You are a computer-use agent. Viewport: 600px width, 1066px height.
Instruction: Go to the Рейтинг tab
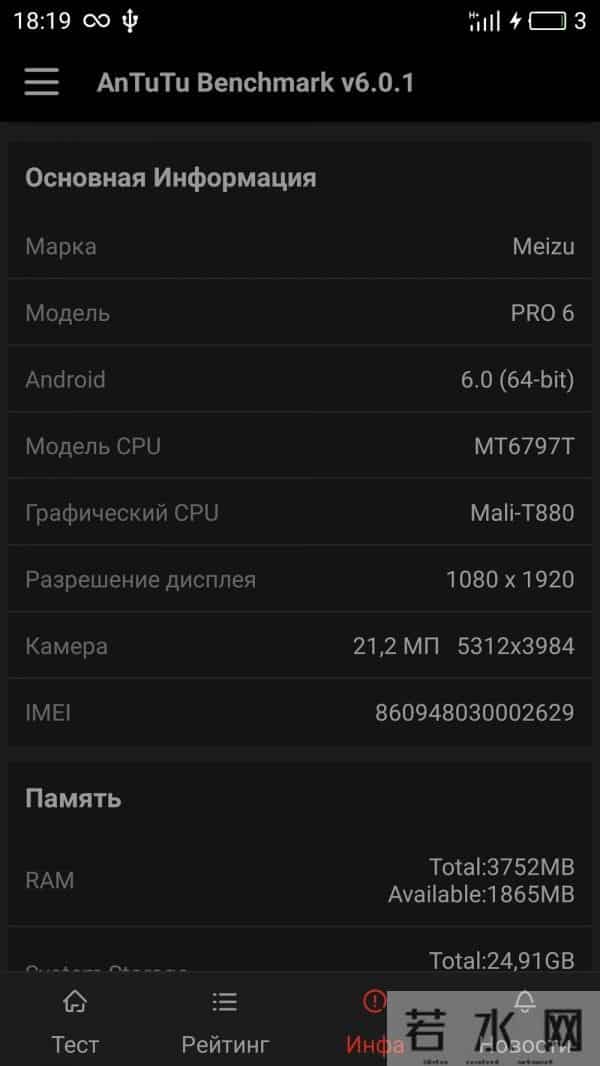(x=225, y=1020)
